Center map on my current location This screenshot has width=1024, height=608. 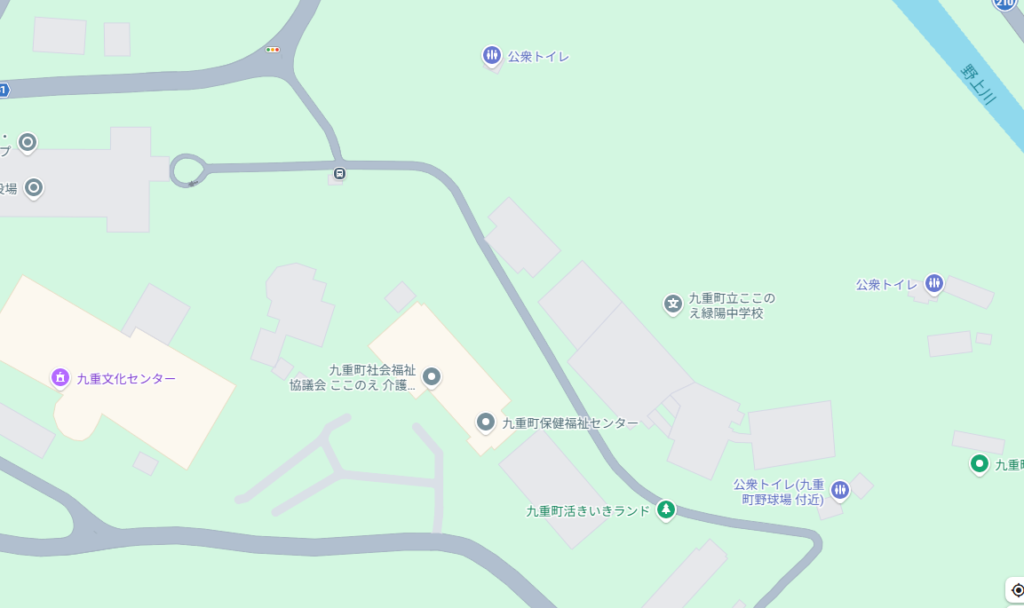pyautogui.click(x=1017, y=590)
